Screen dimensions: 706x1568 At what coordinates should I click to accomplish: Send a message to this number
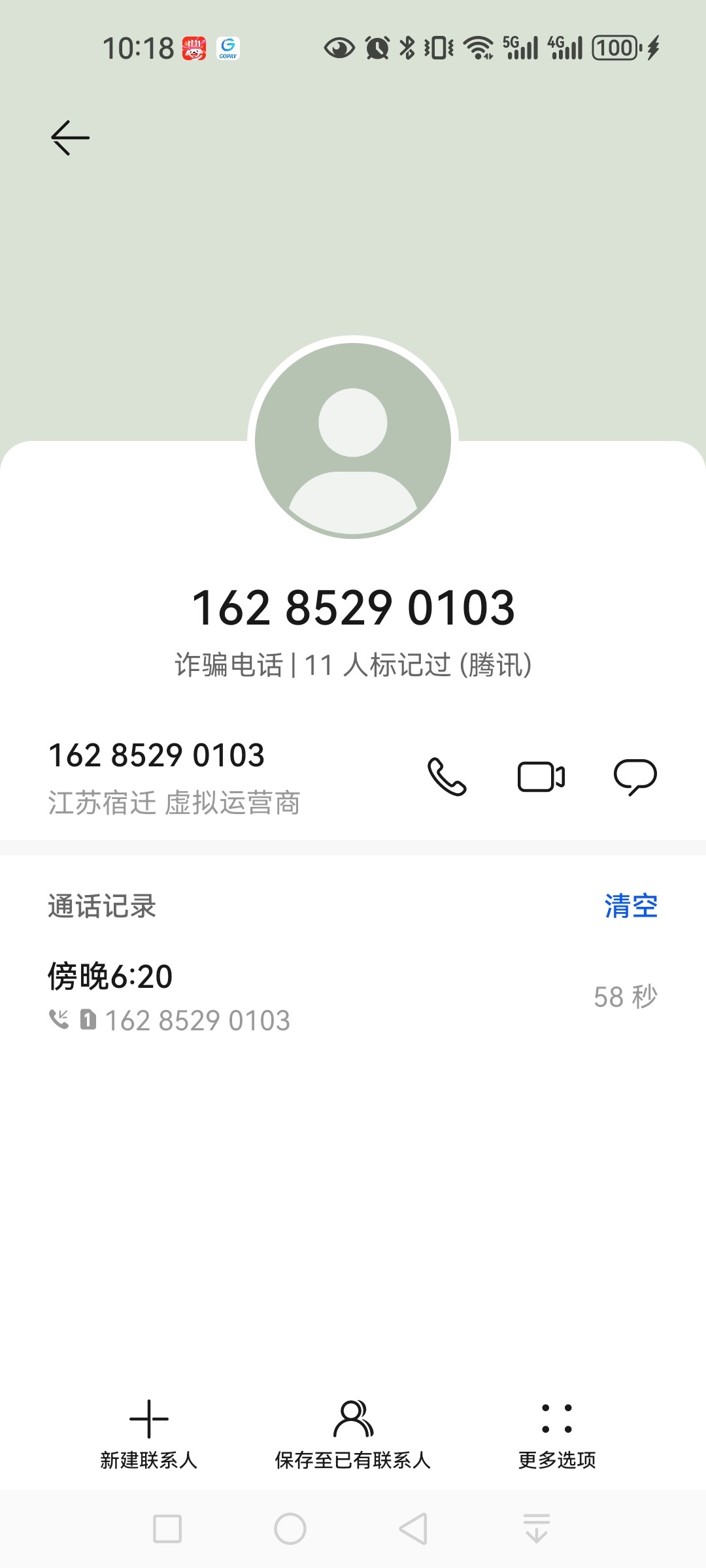[x=635, y=776]
